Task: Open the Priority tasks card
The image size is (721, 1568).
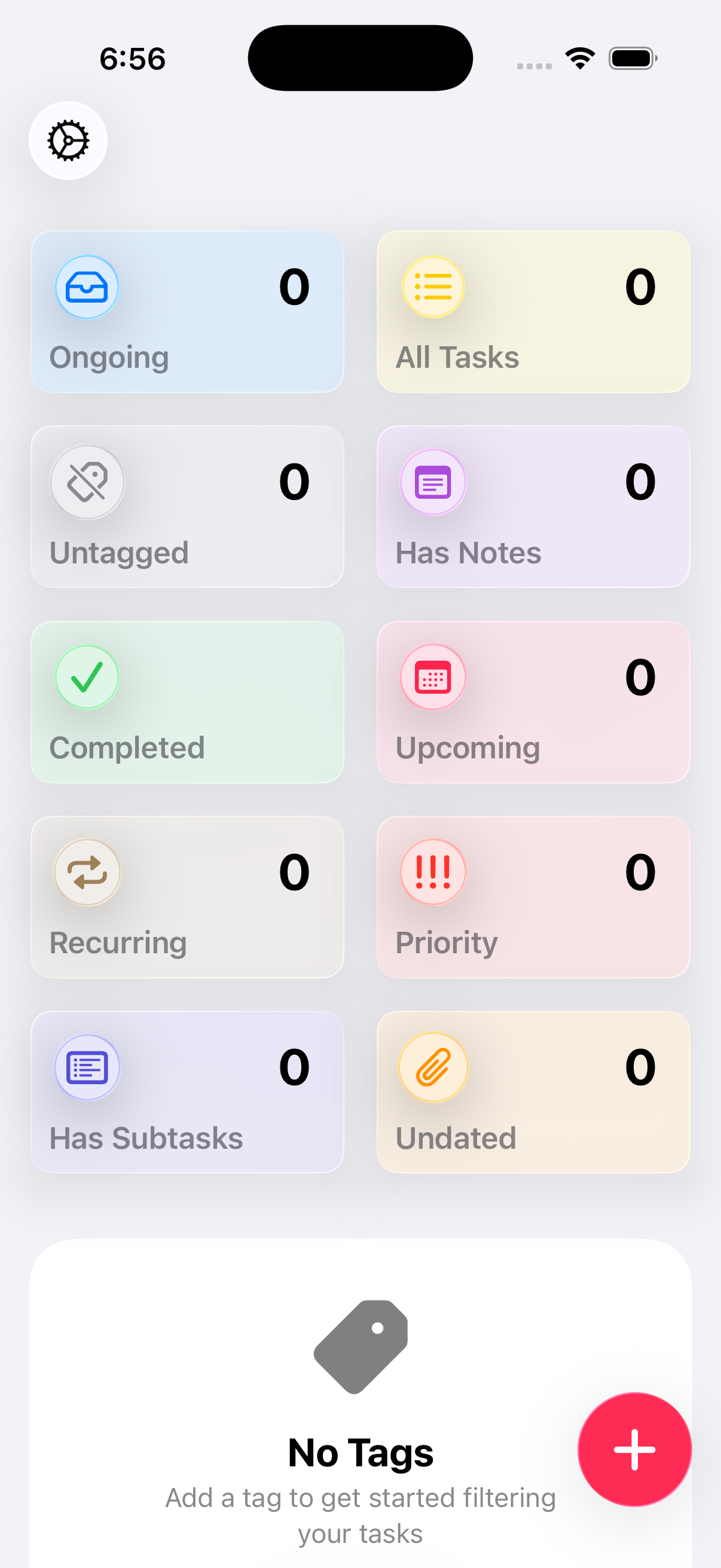Action: [x=533, y=896]
